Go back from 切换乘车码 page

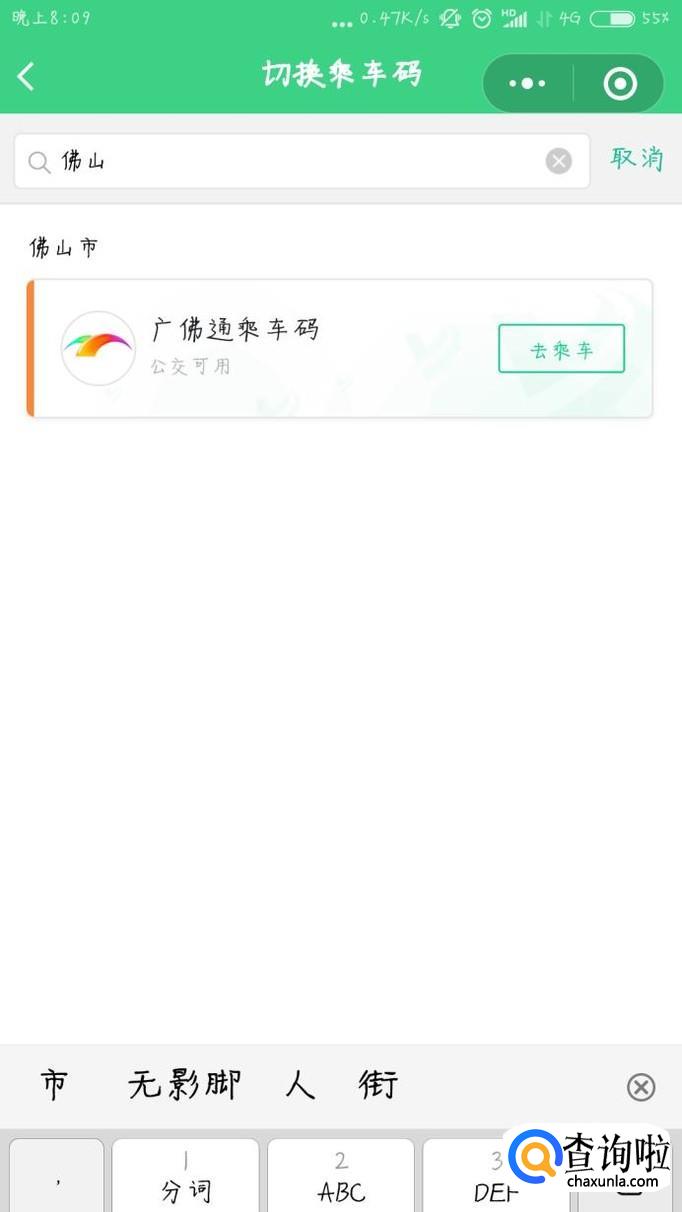[27, 76]
